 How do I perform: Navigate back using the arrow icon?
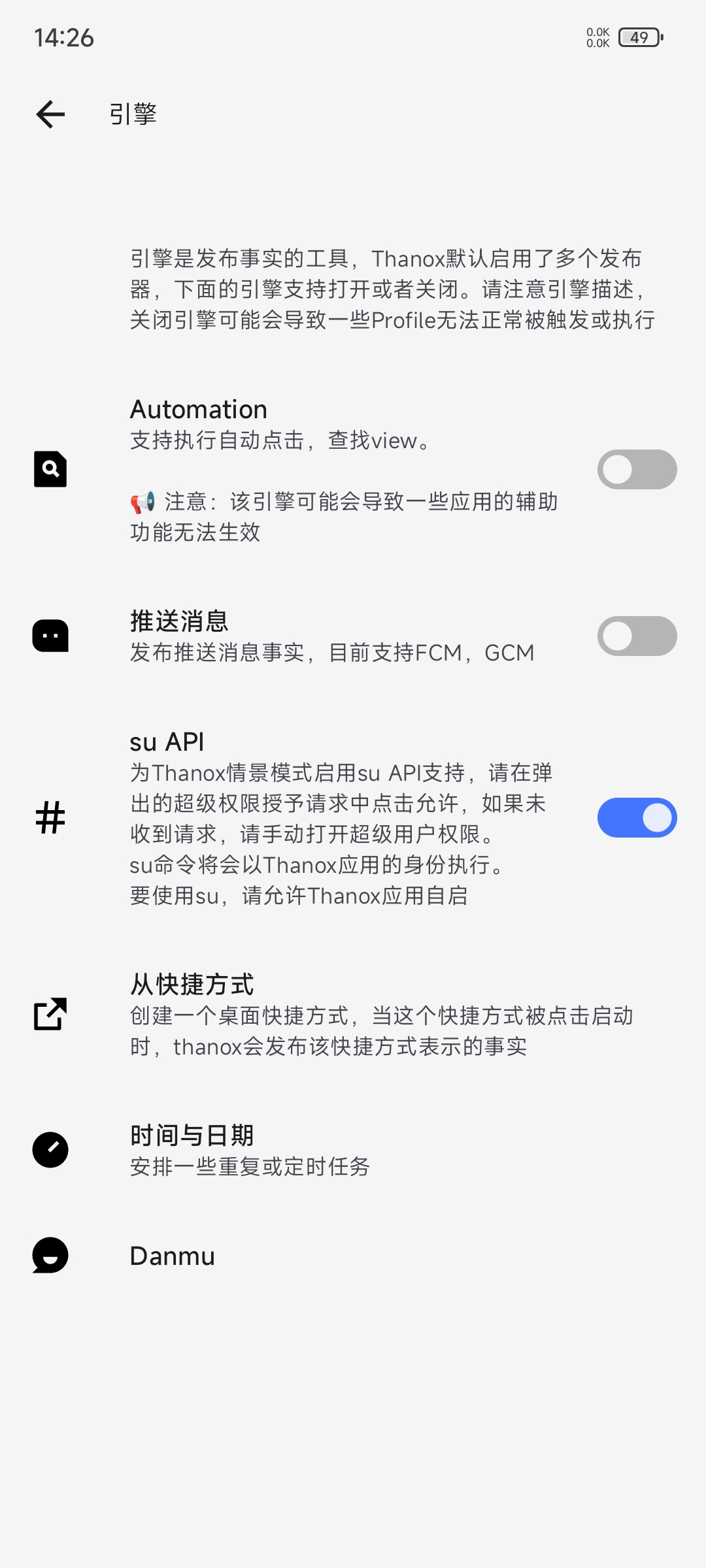(x=50, y=114)
